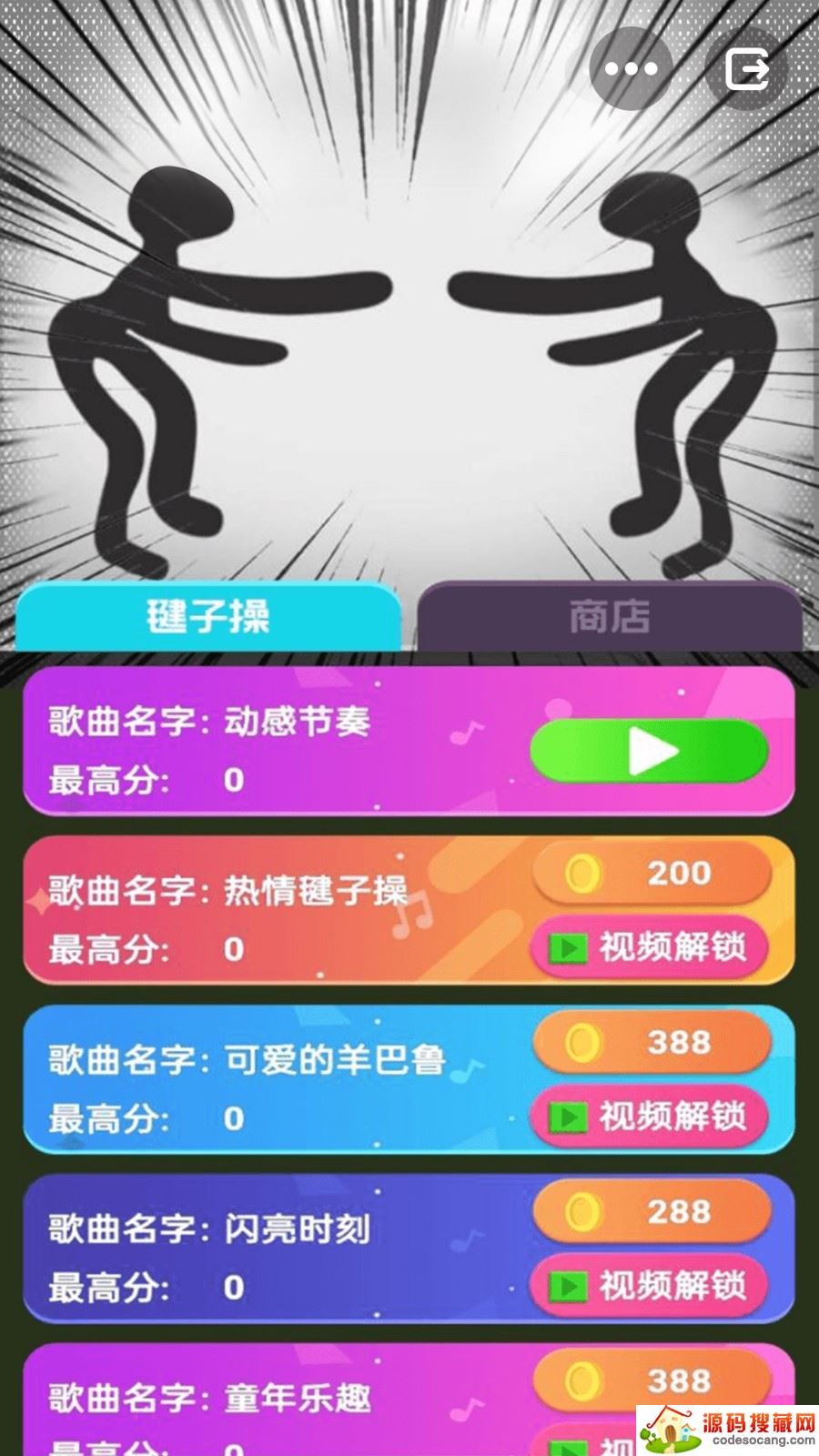
Task: Play the song 动感节奏
Action: pos(650,752)
